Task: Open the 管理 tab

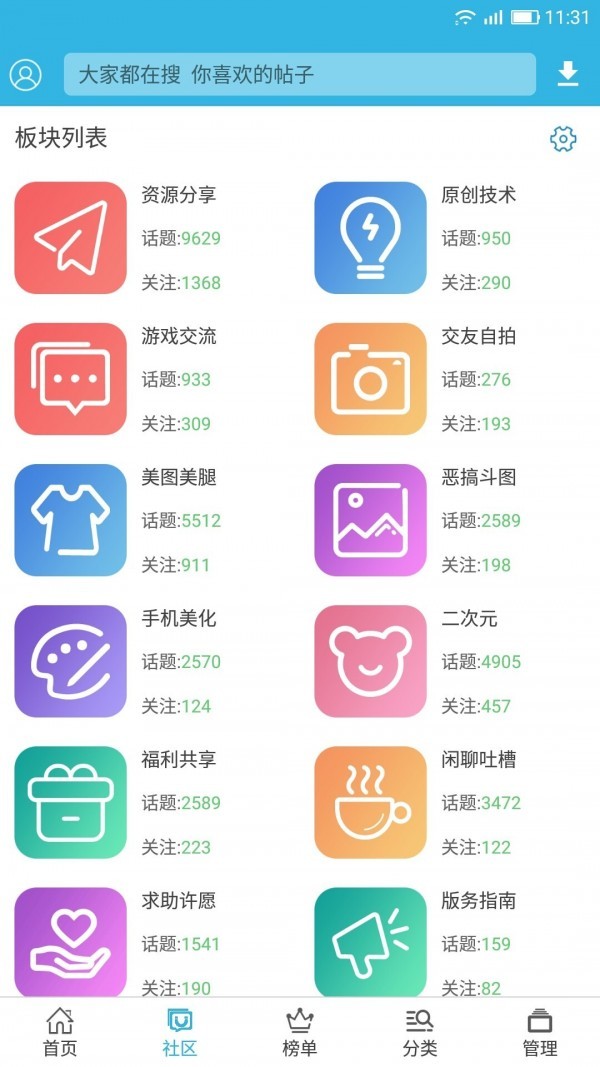Action: click(x=540, y=1033)
